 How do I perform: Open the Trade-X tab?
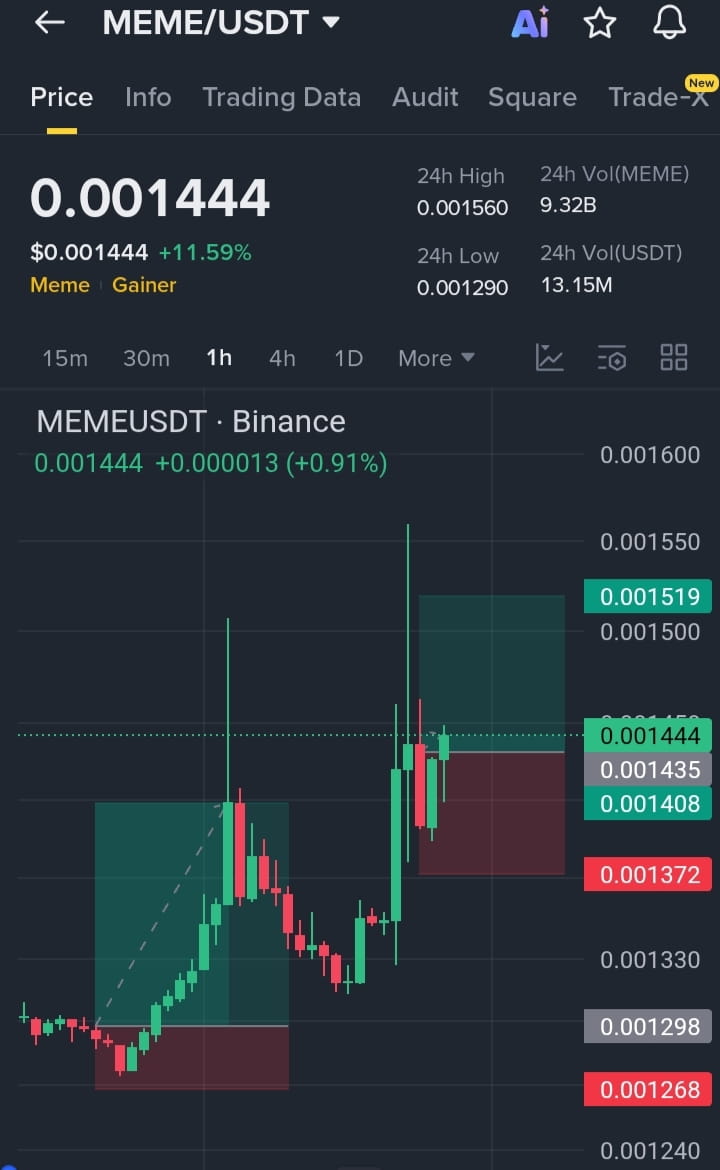click(x=658, y=97)
